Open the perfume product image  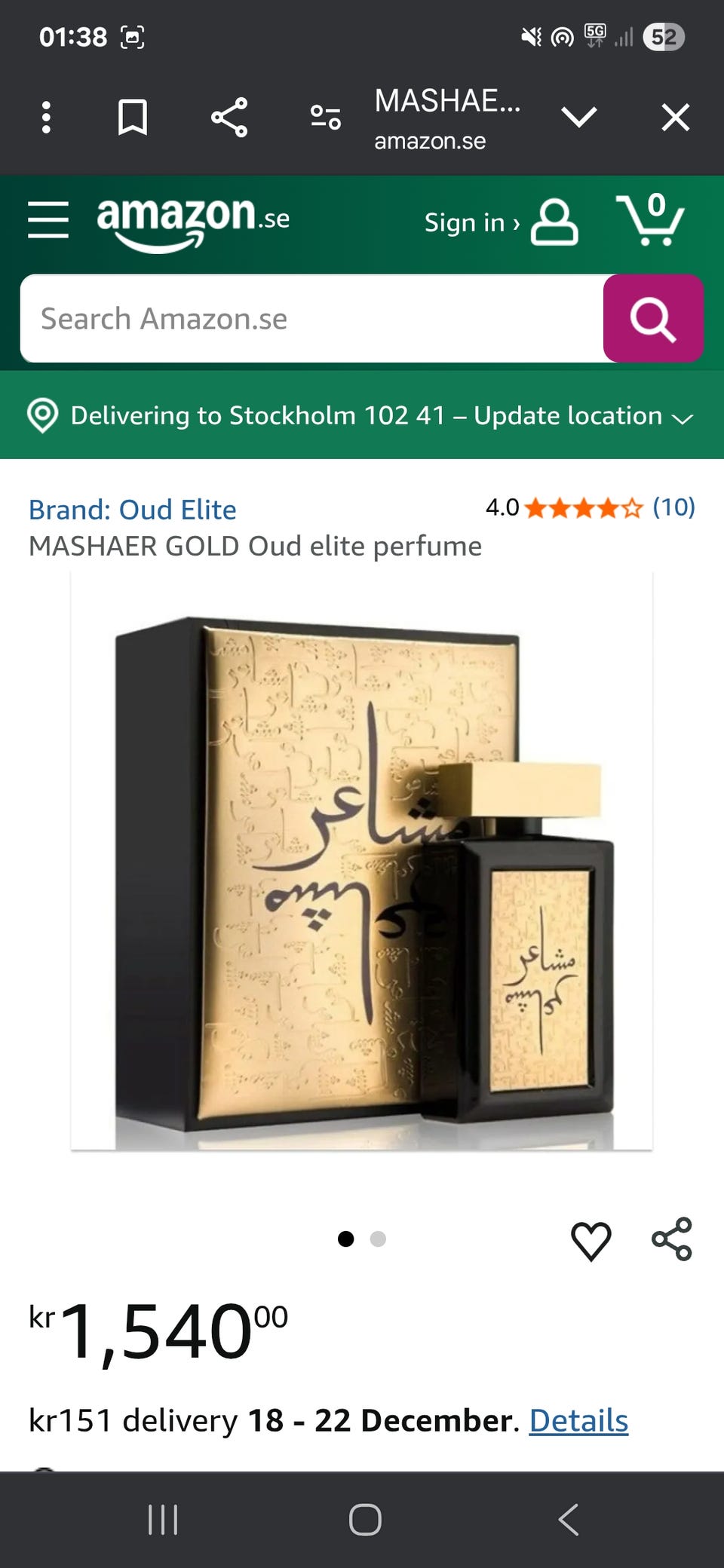click(x=362, y=861)
